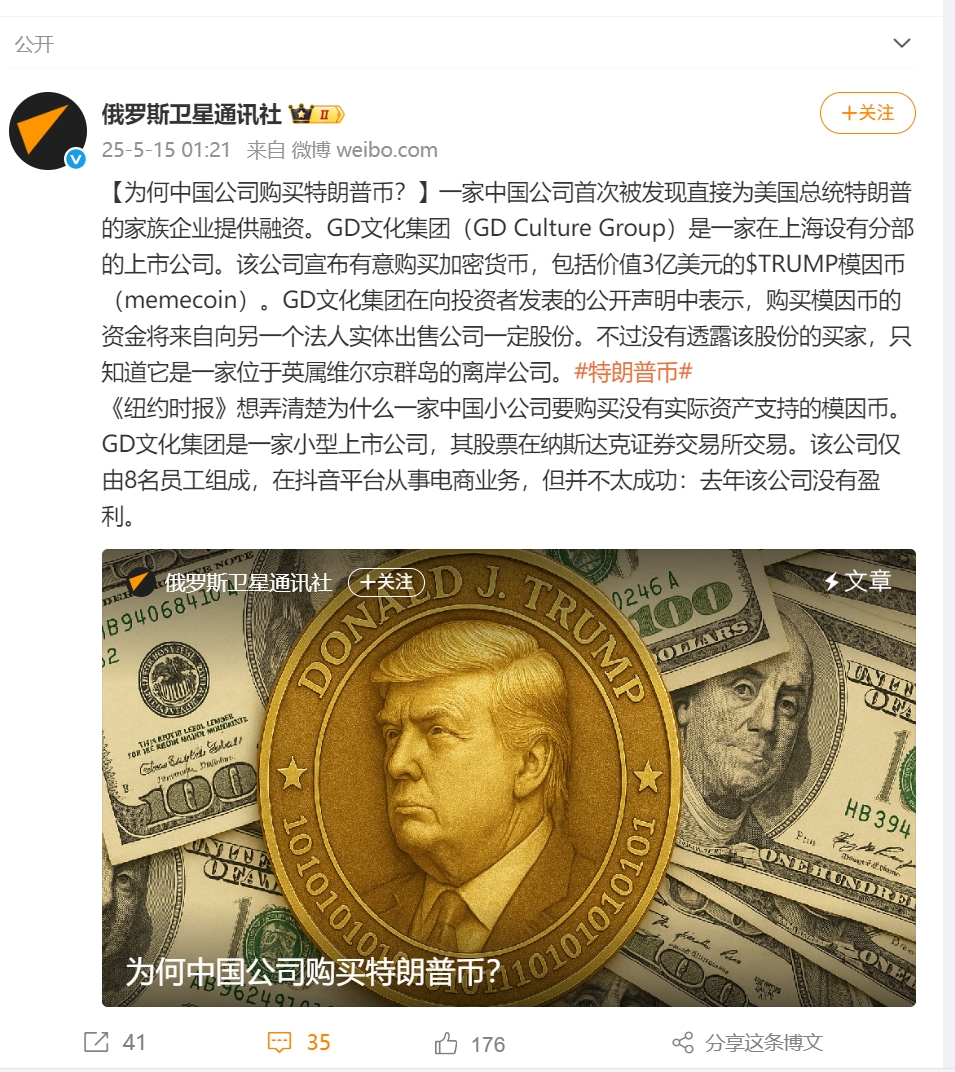This screenshot has width=955, height=1072.
Task: Open the 微博 weibo.com source link
Action: [364, 150]
